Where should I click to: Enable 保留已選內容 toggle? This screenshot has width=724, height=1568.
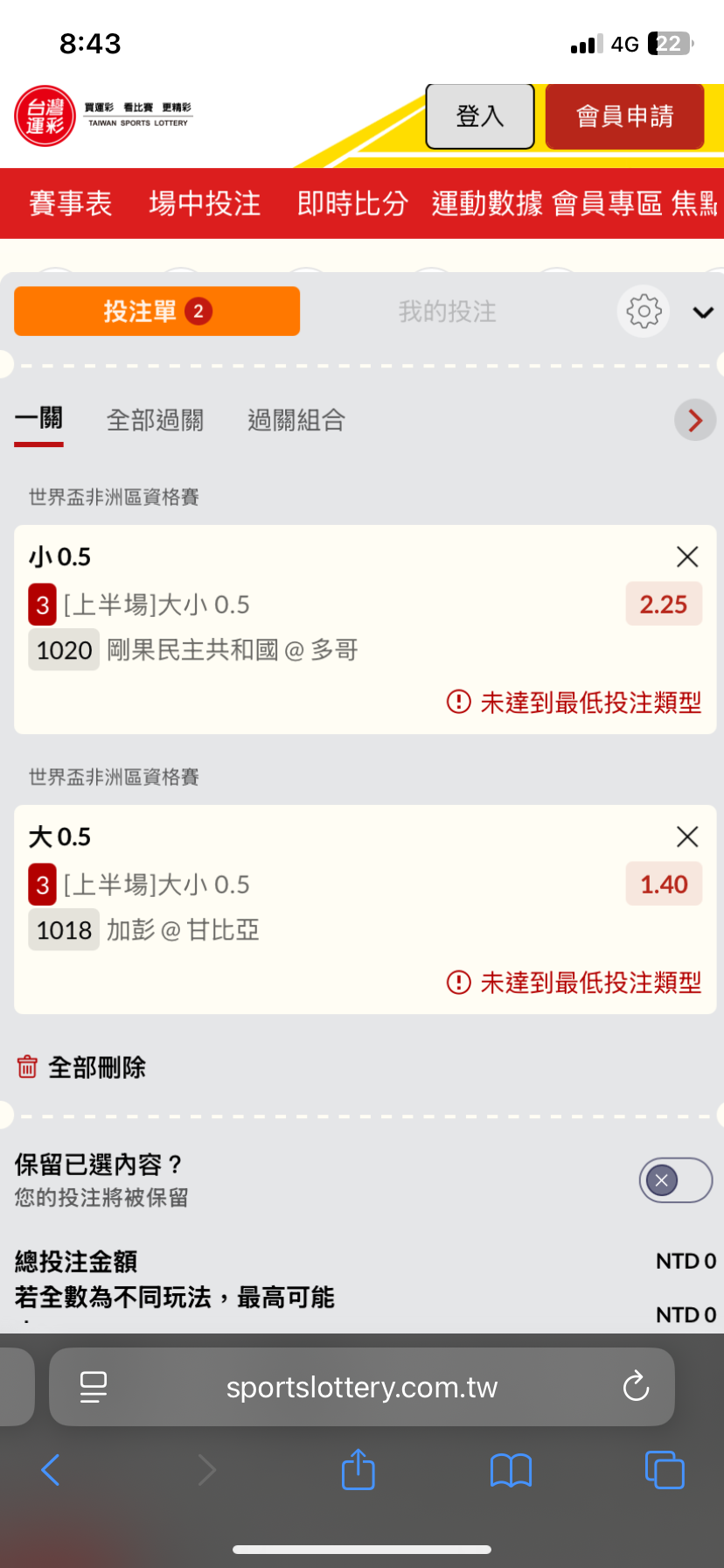[x=675, y=1180]
